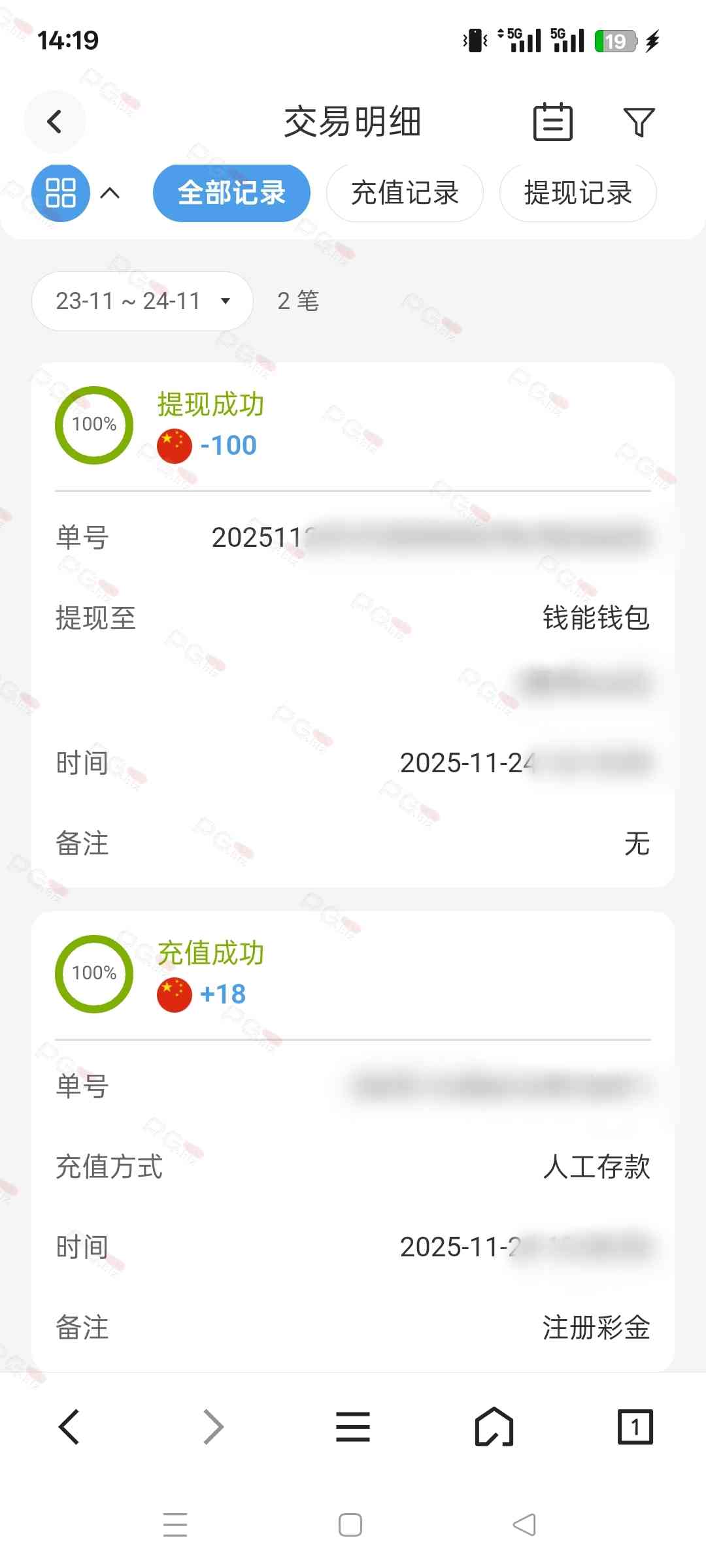
Task: Switch to 充值记录 tab
Action: pyautogui.click(x=405, y=193)
